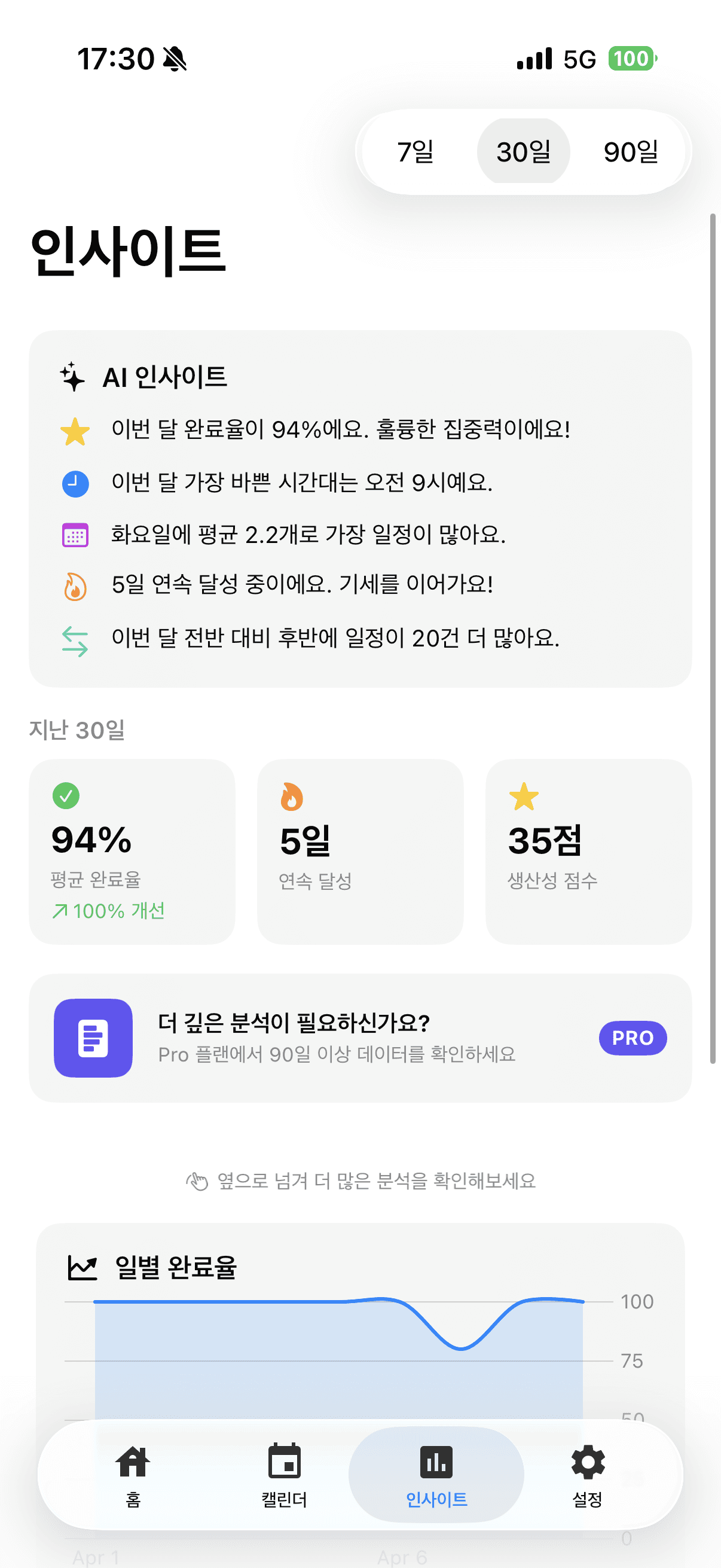
Task: Select the 7일 period option
Action: (416, 151)
